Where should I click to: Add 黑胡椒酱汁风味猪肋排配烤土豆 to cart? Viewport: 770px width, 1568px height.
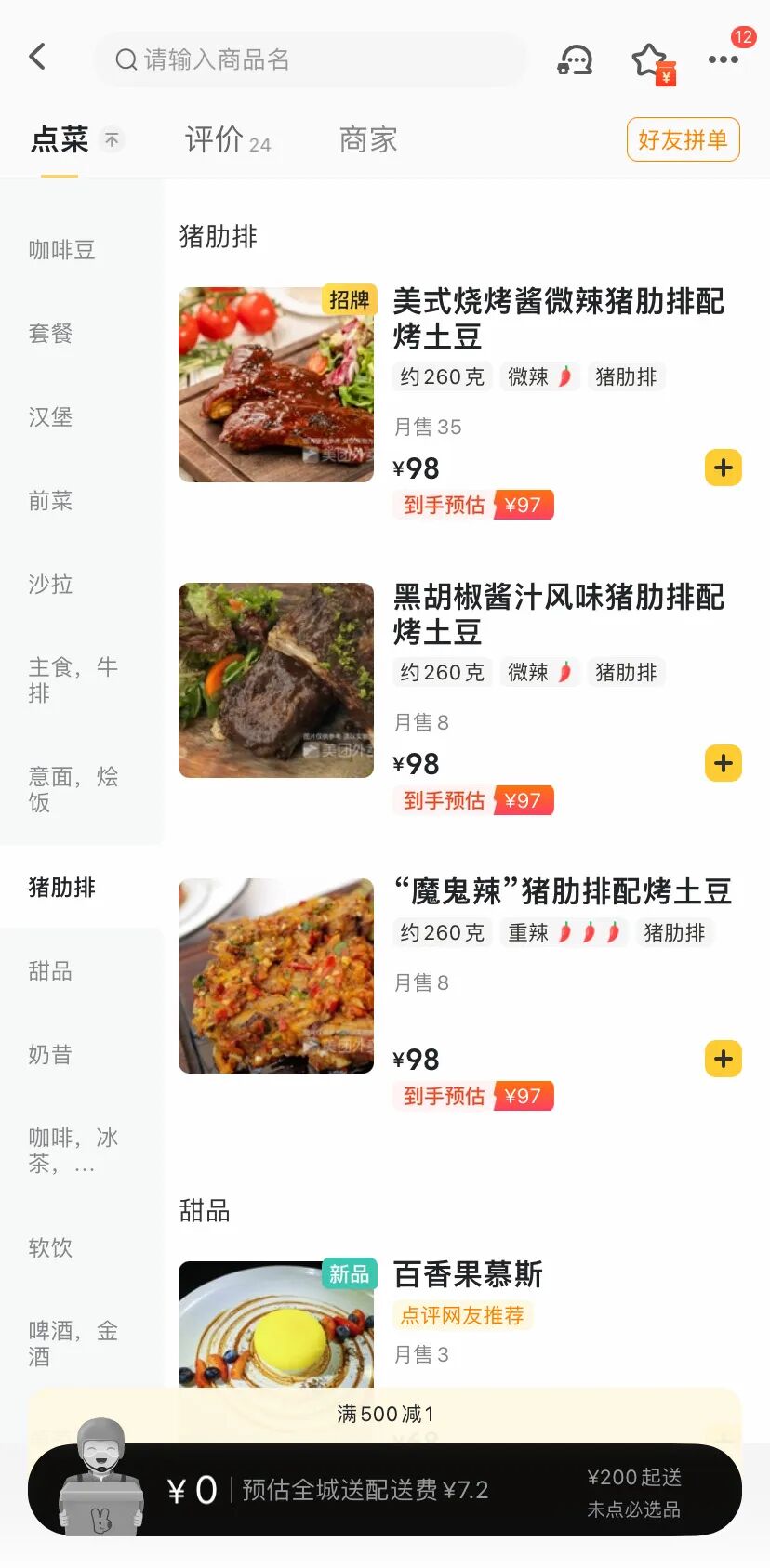[x=723, y=763]
